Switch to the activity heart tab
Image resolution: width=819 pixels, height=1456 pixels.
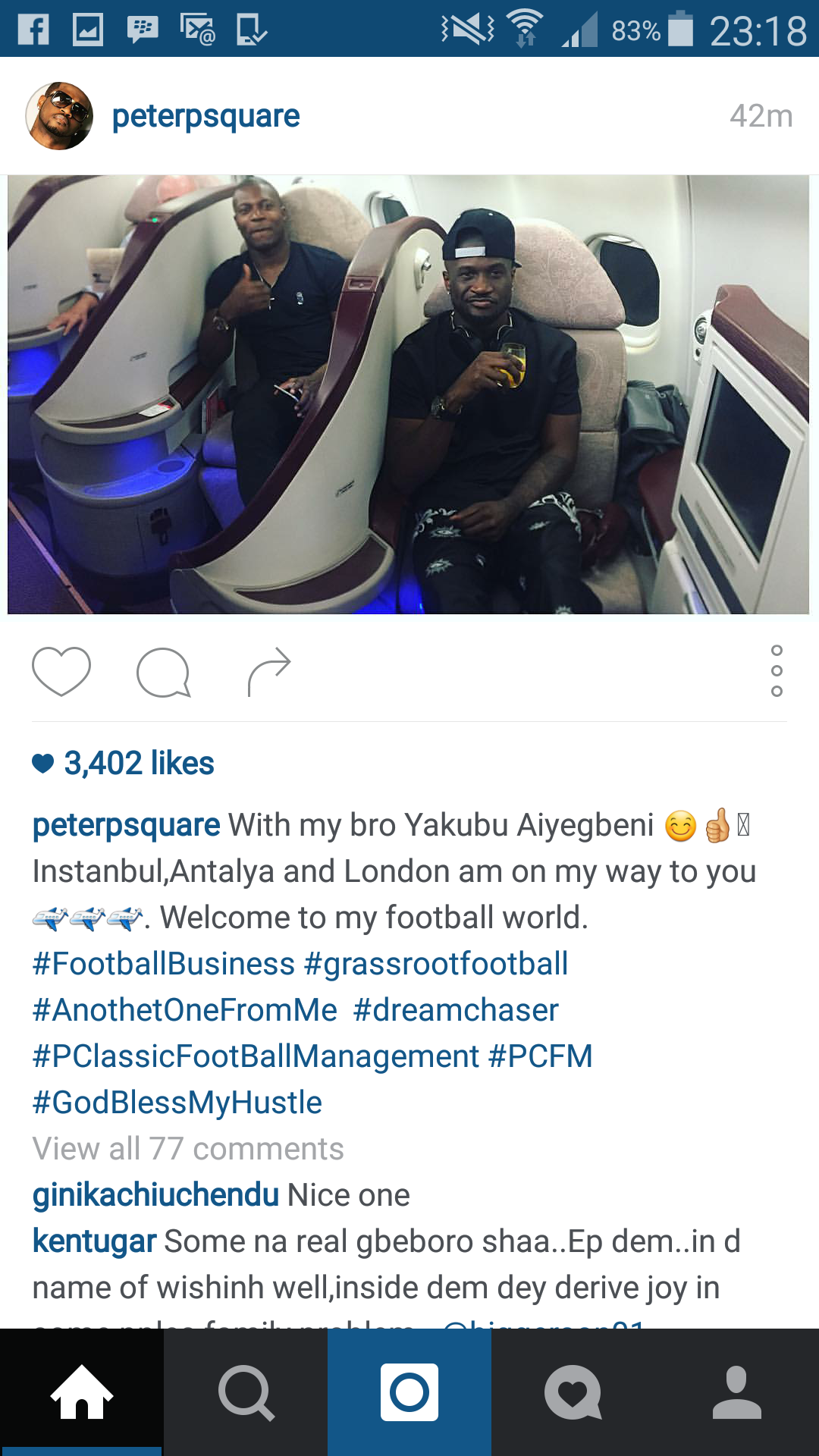click(x=573, y=1392)
